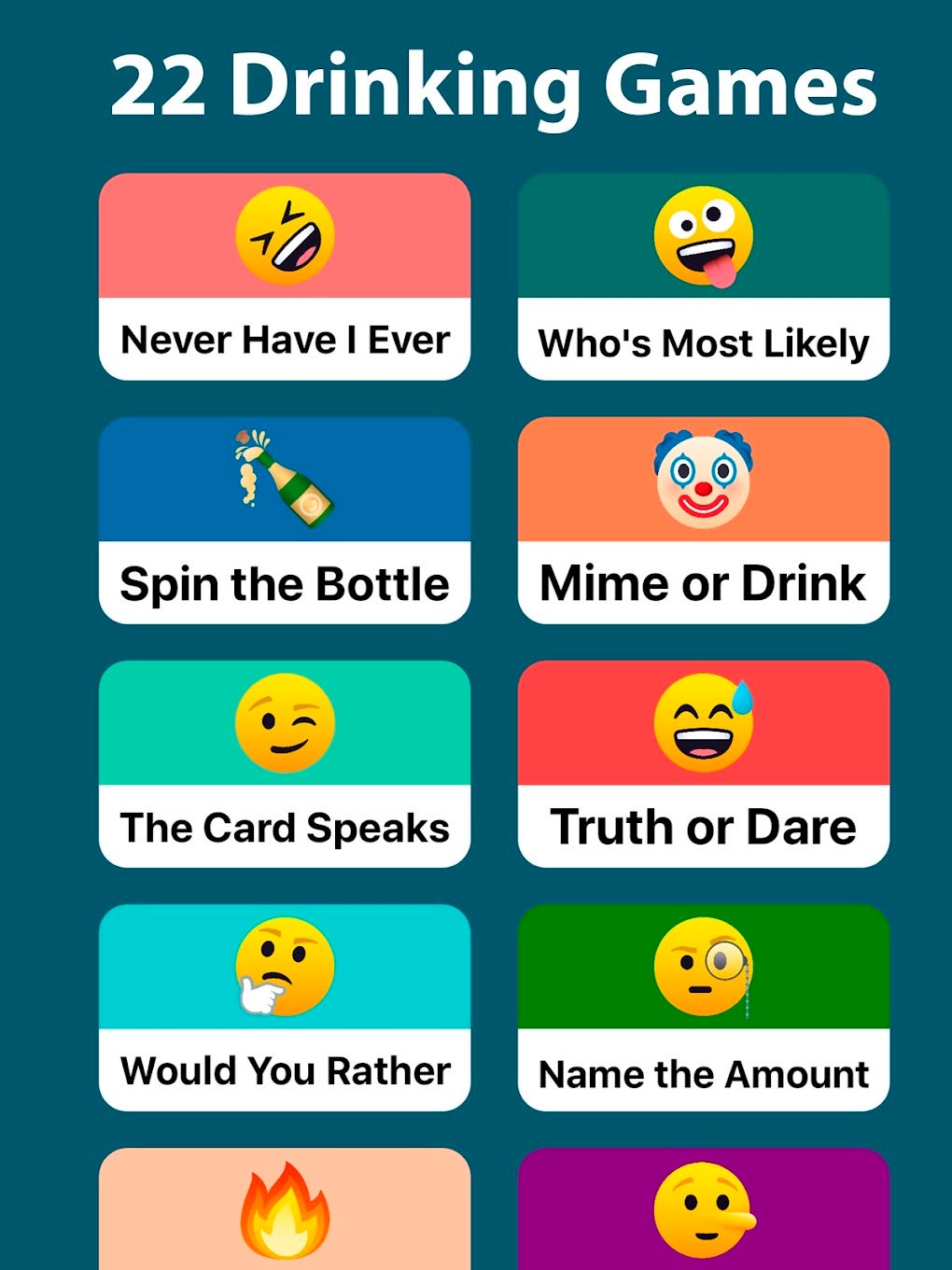
Task: Tap the Would You Rather card
Action: pyautogui.click(x=285, y=1007)
